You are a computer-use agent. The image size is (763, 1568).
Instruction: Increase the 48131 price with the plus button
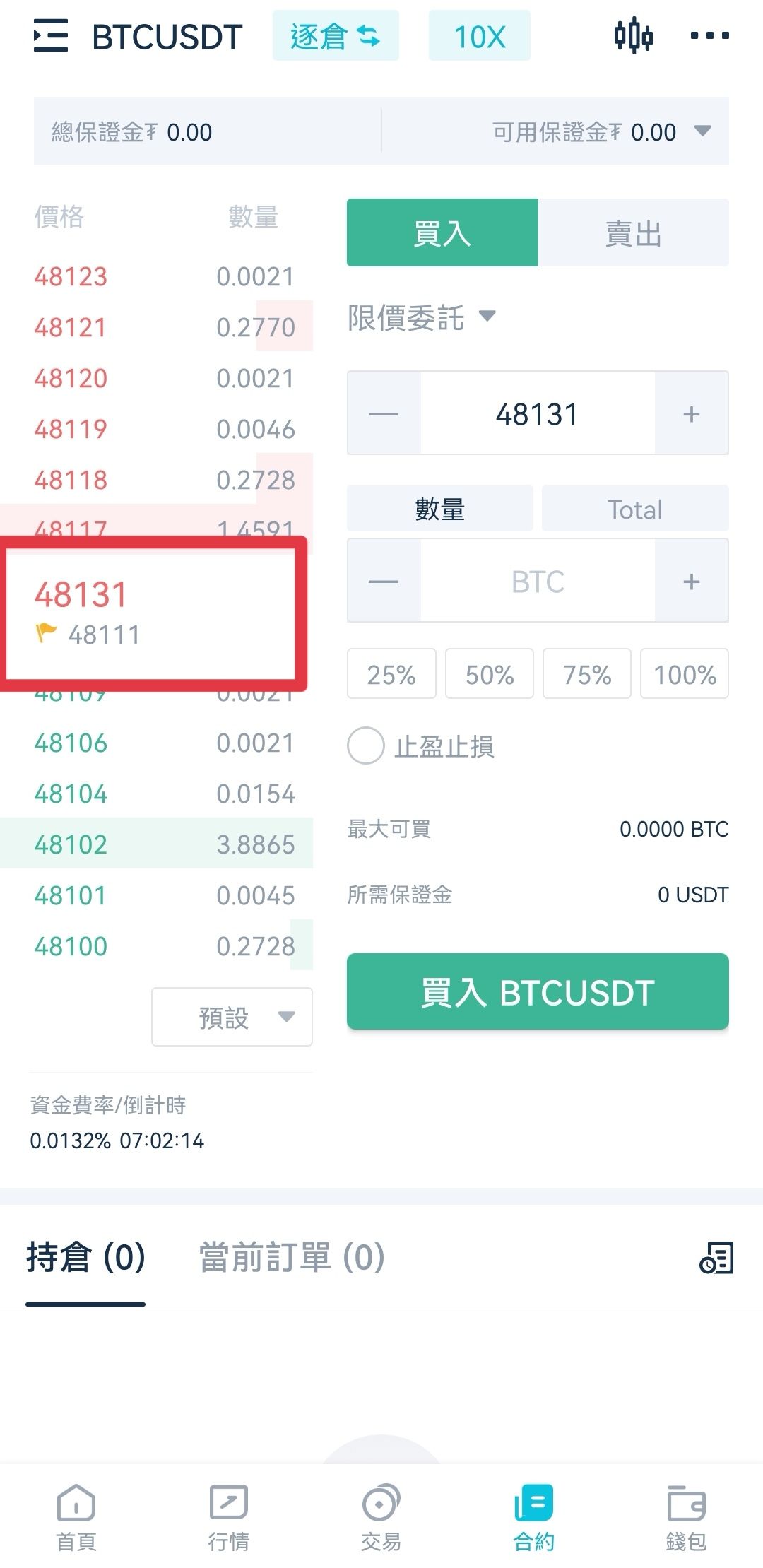tap(692, 413)
